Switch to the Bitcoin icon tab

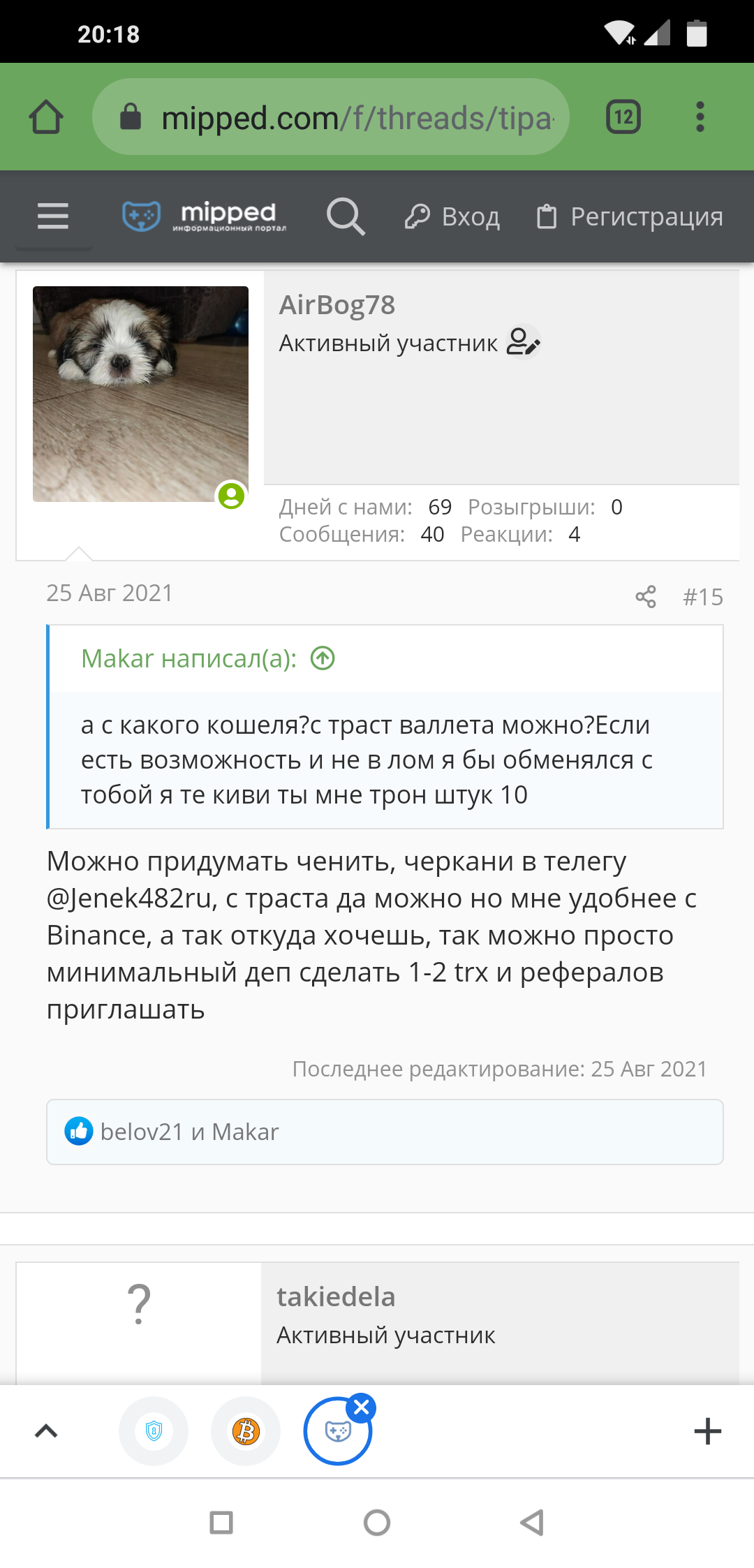pyautogui.click(x=246, y=1431)
